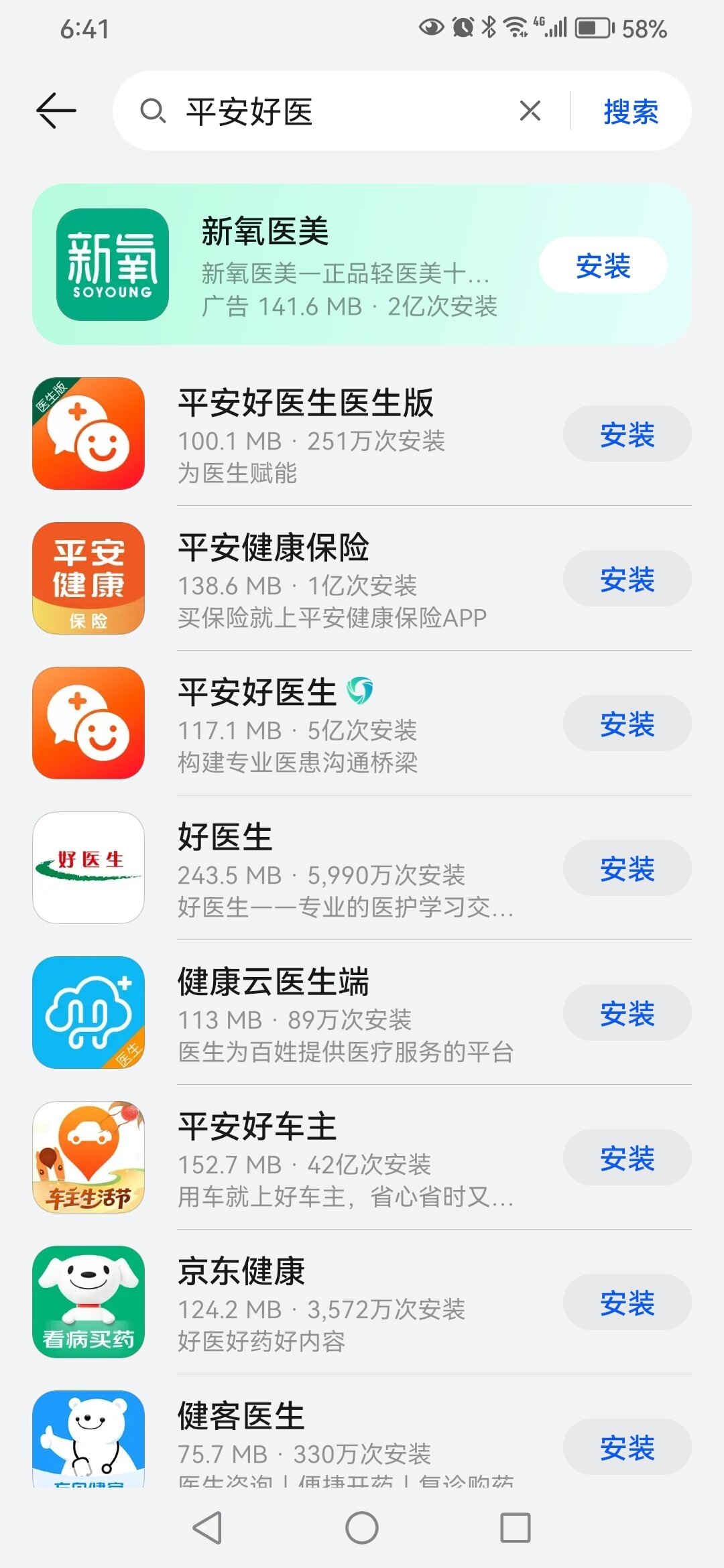Edit the 平安好医 search field
724x1568 pixels.
coord(335,111)
